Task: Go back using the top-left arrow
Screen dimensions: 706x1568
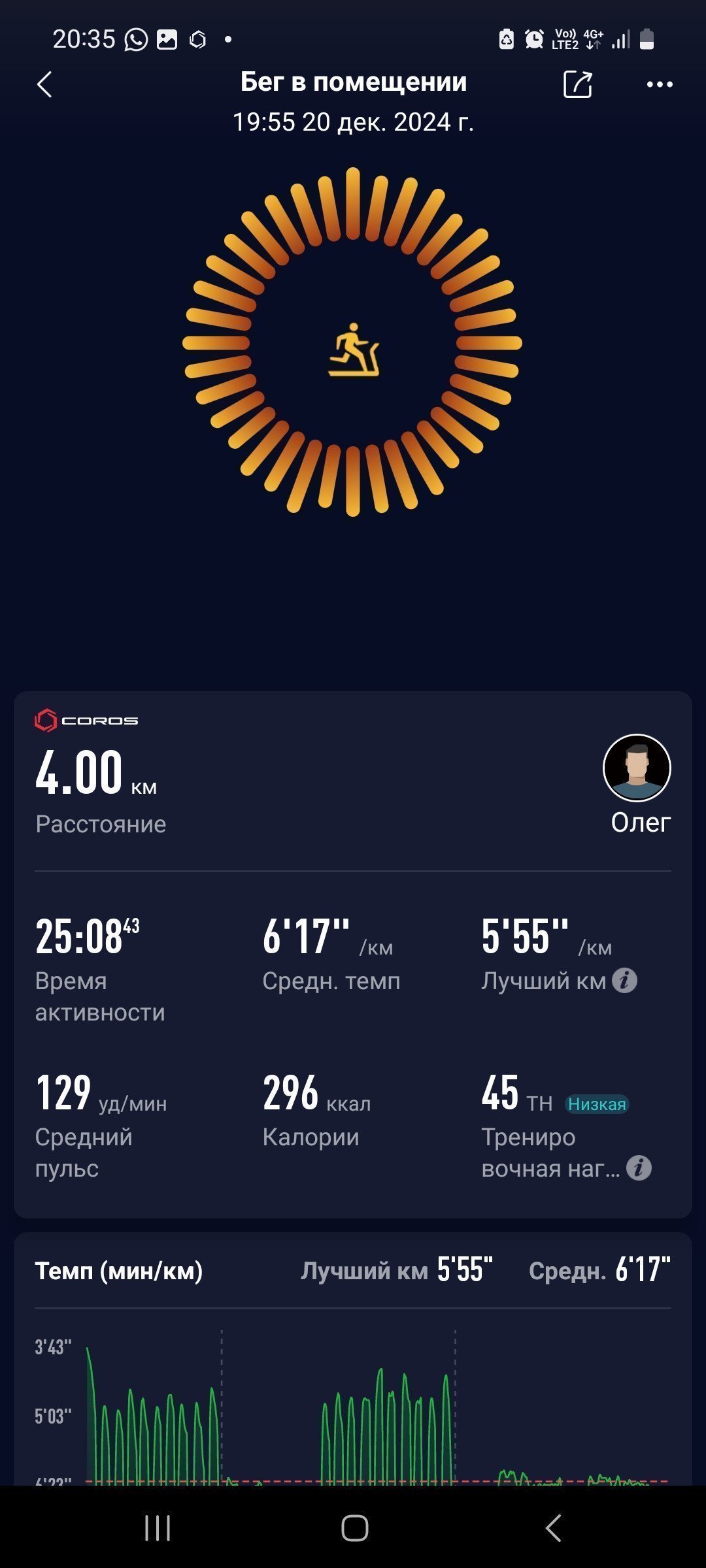Action: (44, 84)
